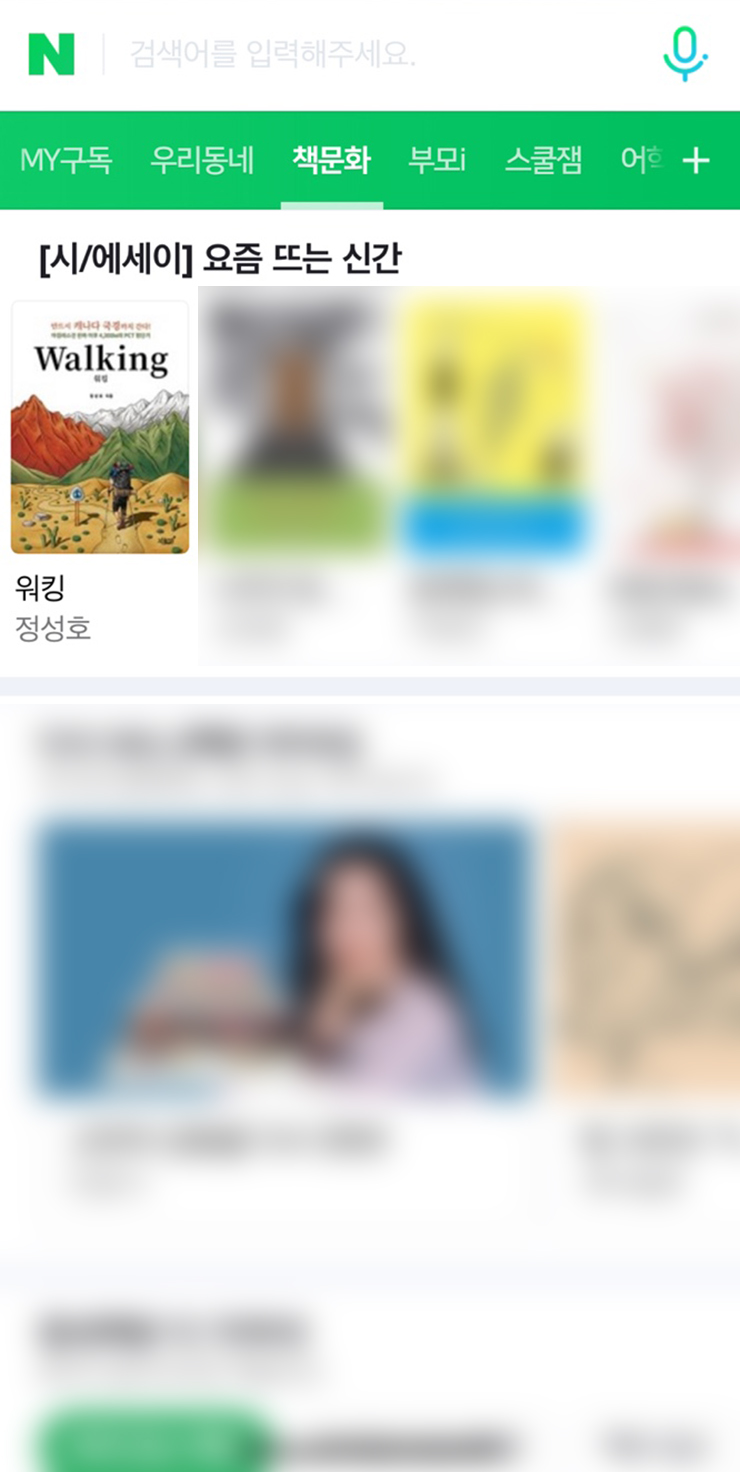Image resolution: width=740 pixels, height=1472 pixels.
Task: Go to the 부모i tab
Action: click(x=437, y=160)
